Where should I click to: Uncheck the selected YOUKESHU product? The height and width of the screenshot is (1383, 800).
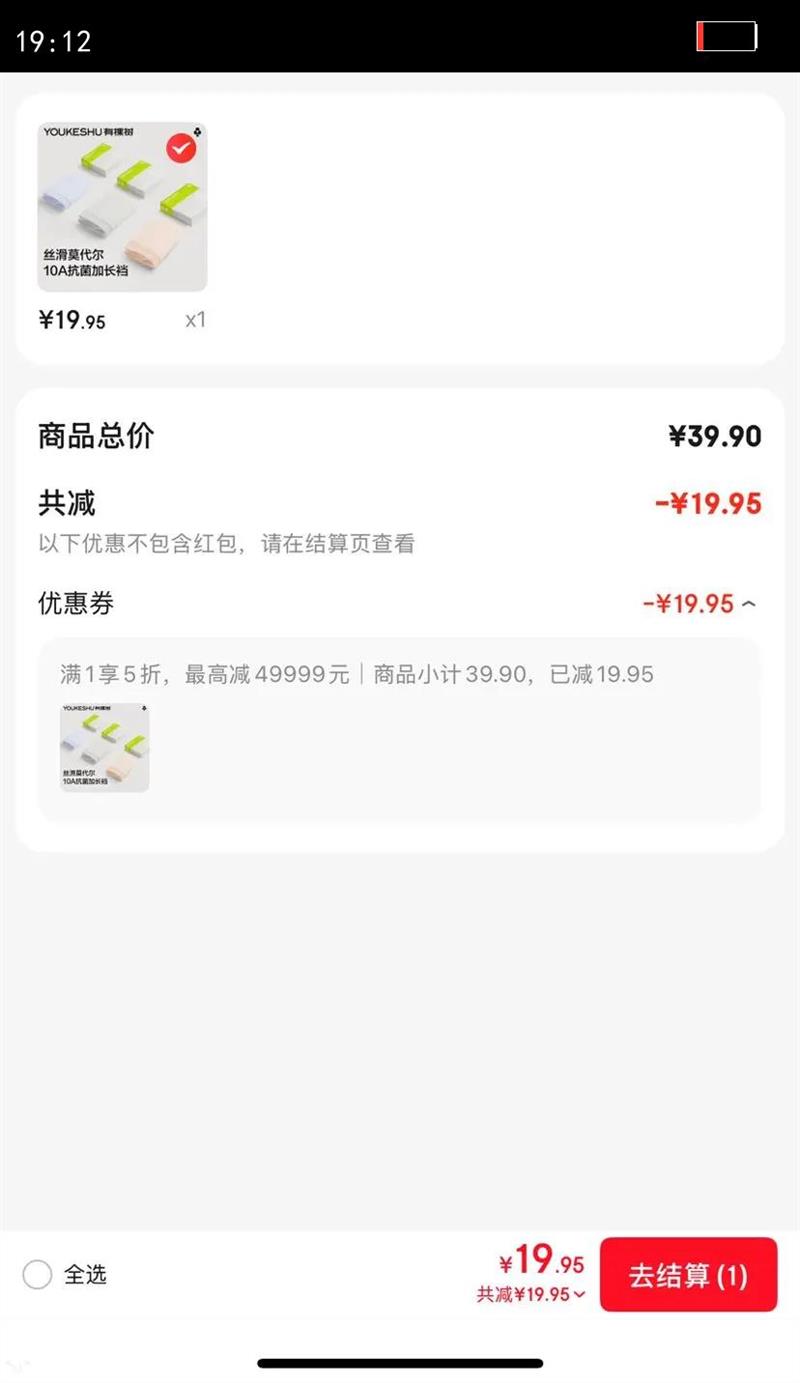(x=181, y=148)
